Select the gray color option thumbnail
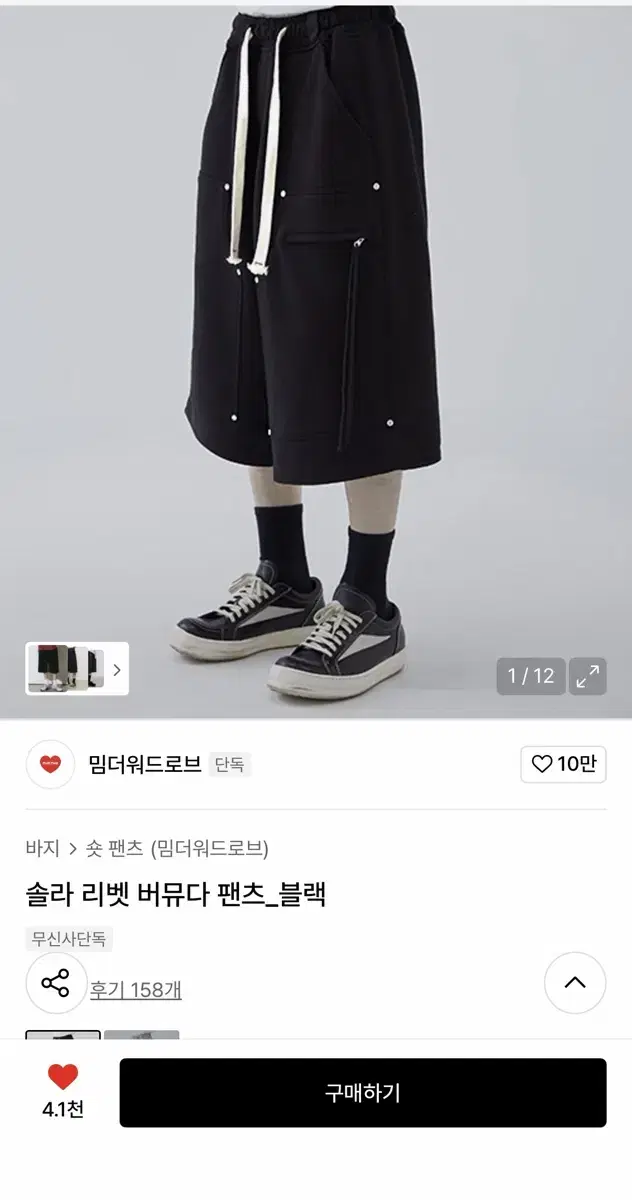Screen dimensions: 632x1200 coord(142,1035)
